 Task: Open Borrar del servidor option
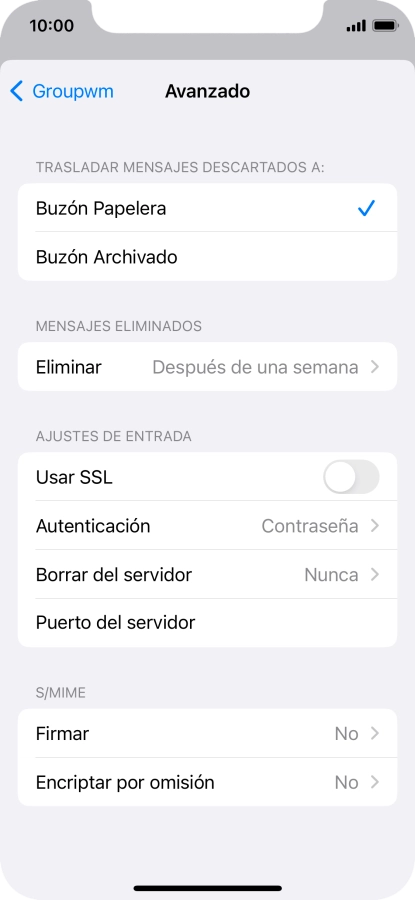(207, 575)
